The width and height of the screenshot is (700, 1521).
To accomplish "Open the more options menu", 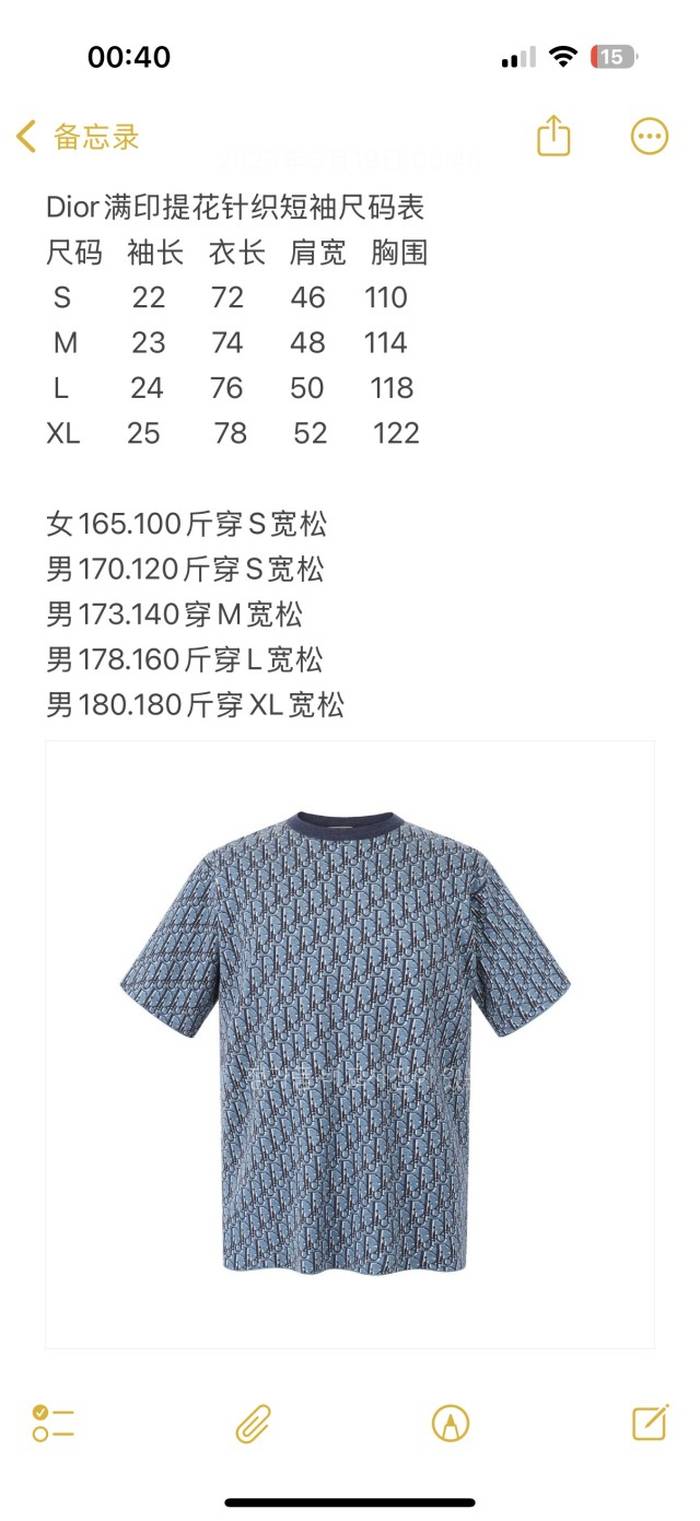I will tap(649, 136).
